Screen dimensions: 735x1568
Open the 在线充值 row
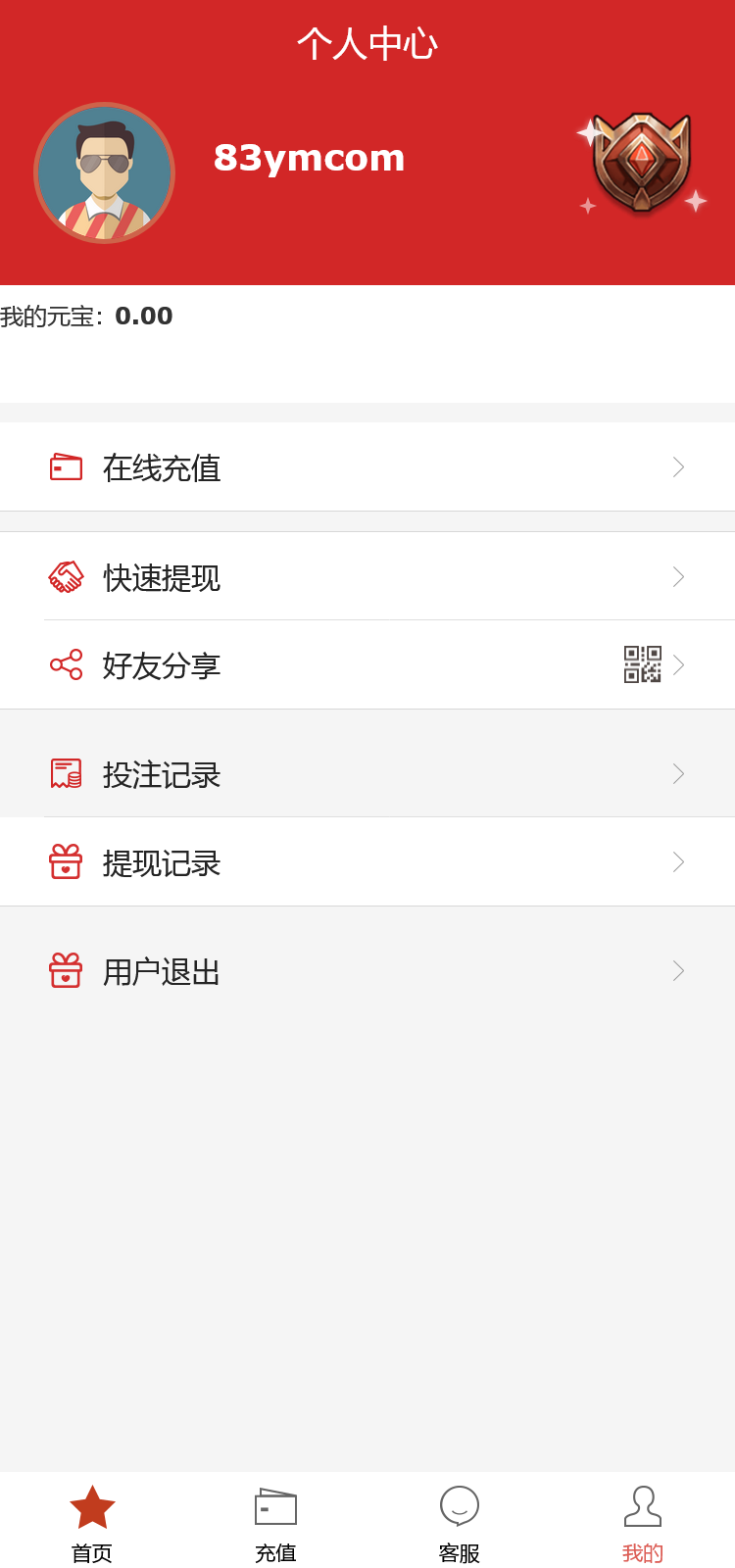(367, 467)
